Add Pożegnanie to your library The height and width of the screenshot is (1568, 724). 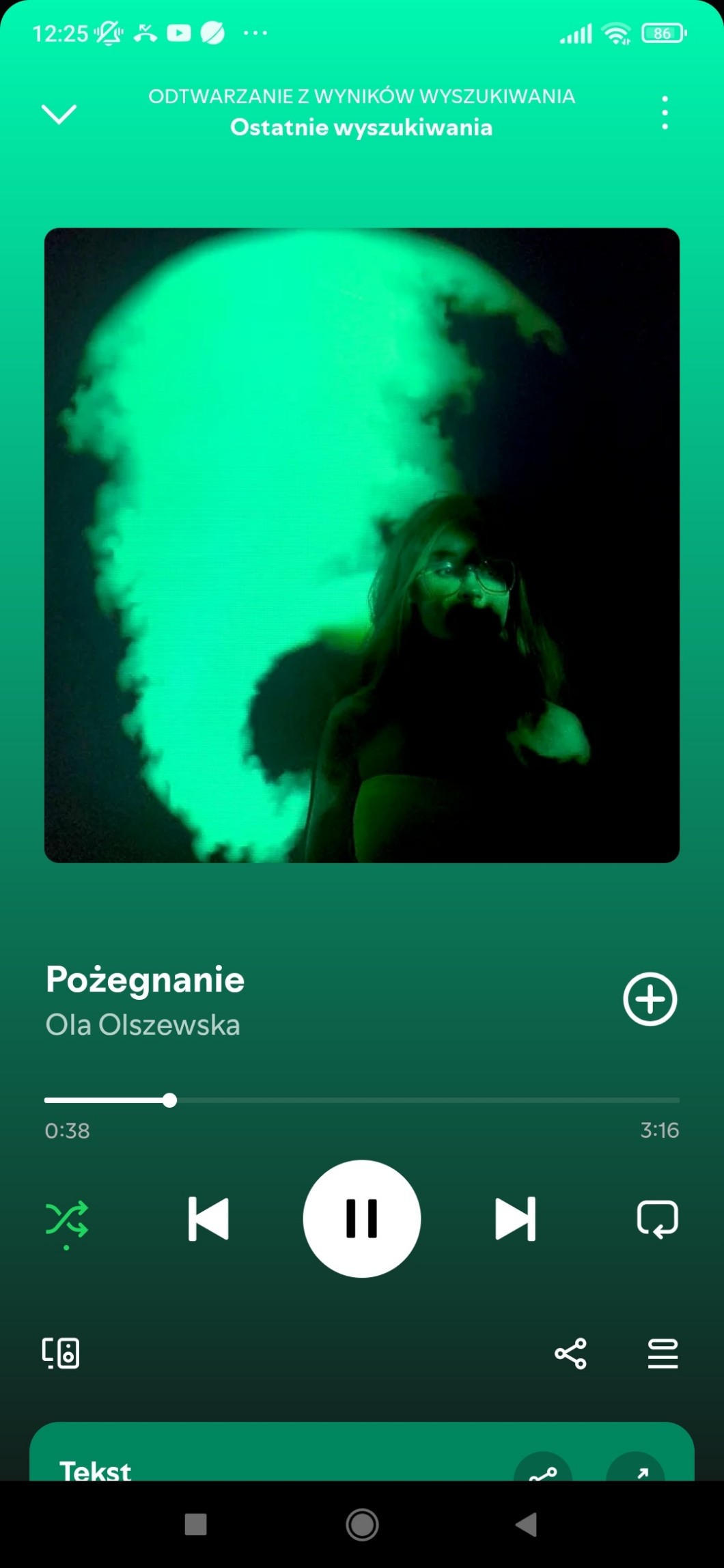[650, 999]
